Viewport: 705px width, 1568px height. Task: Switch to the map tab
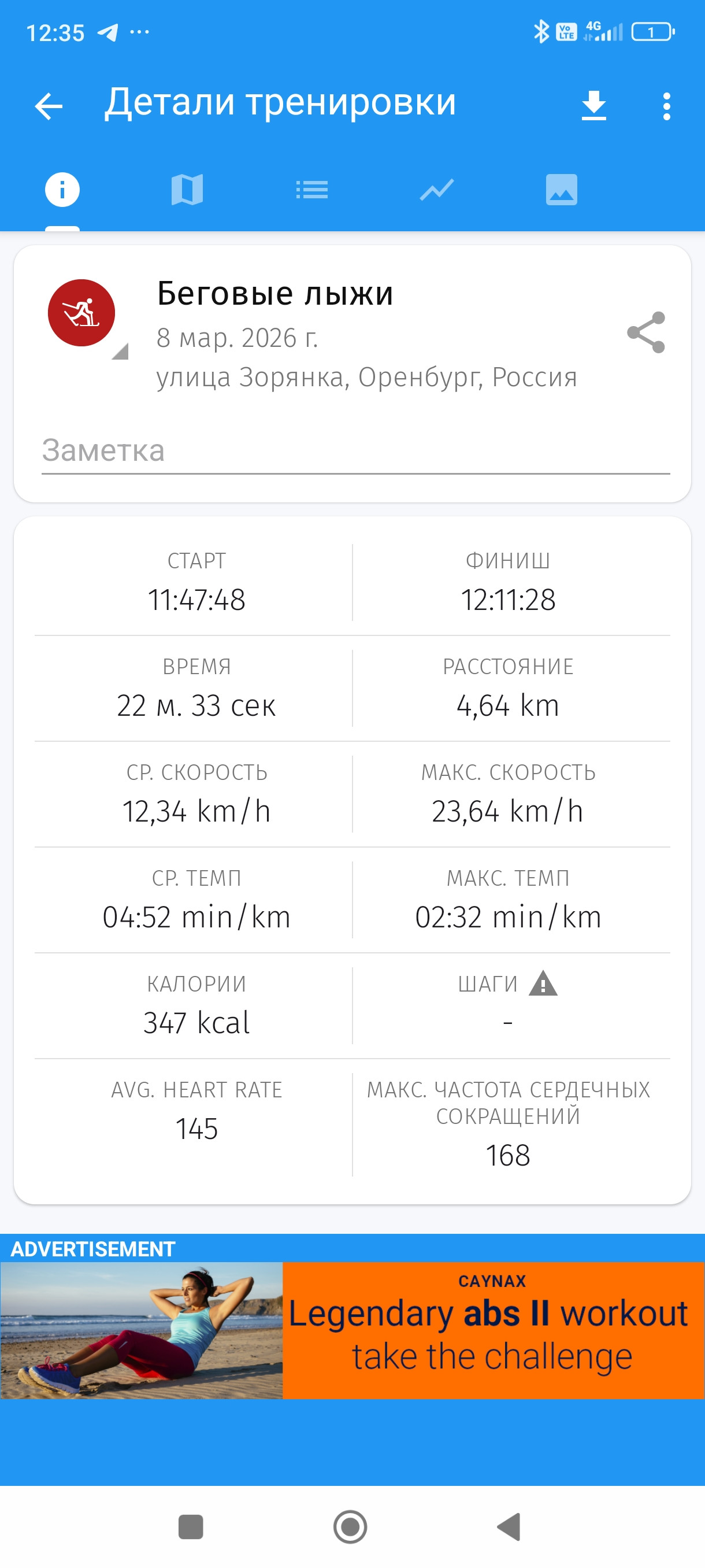[x=187, y=190]
